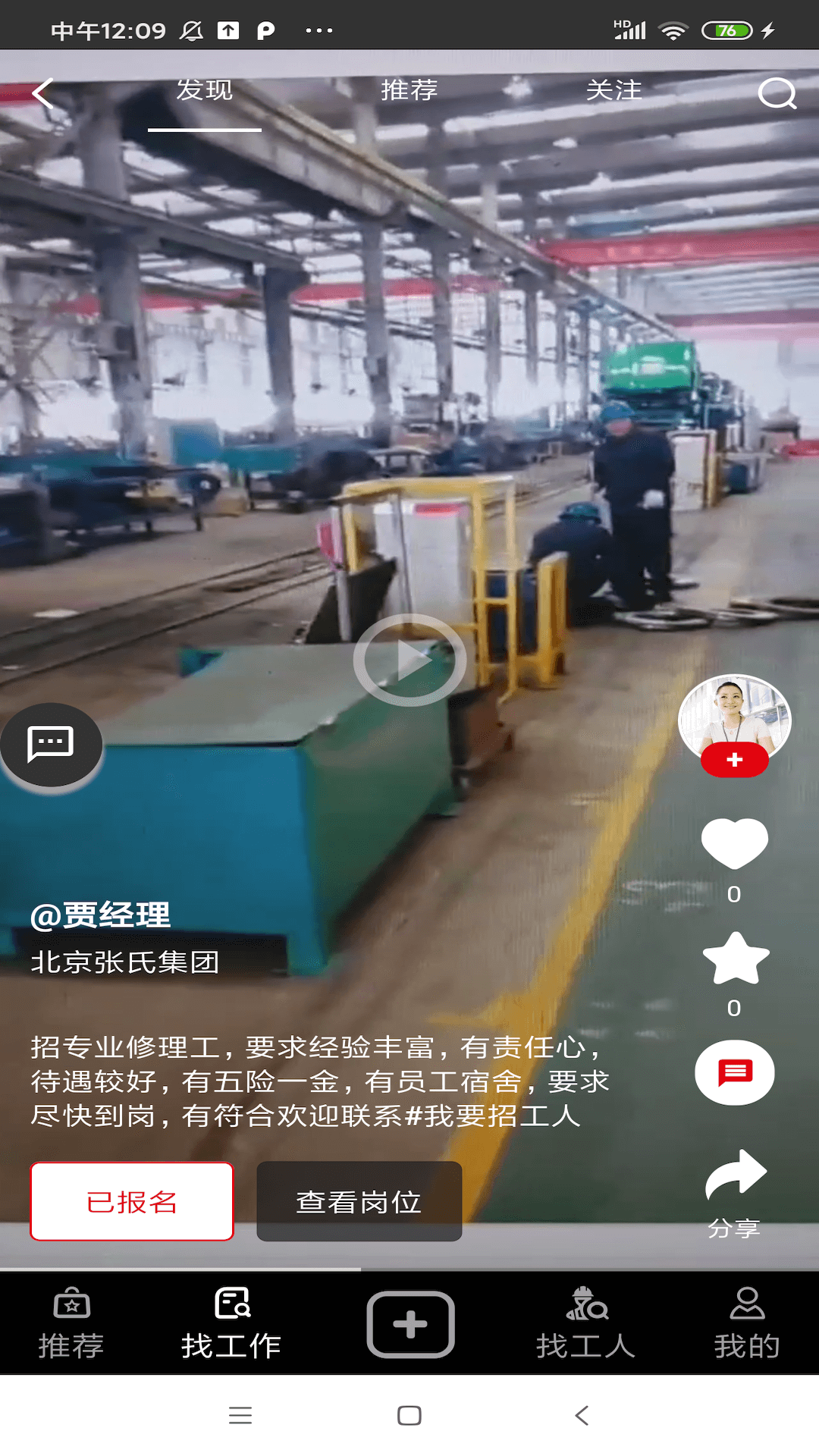Open the 找工人 bottom tab
This screenshot has height=1456, width=819.
tap(585, 1324)
